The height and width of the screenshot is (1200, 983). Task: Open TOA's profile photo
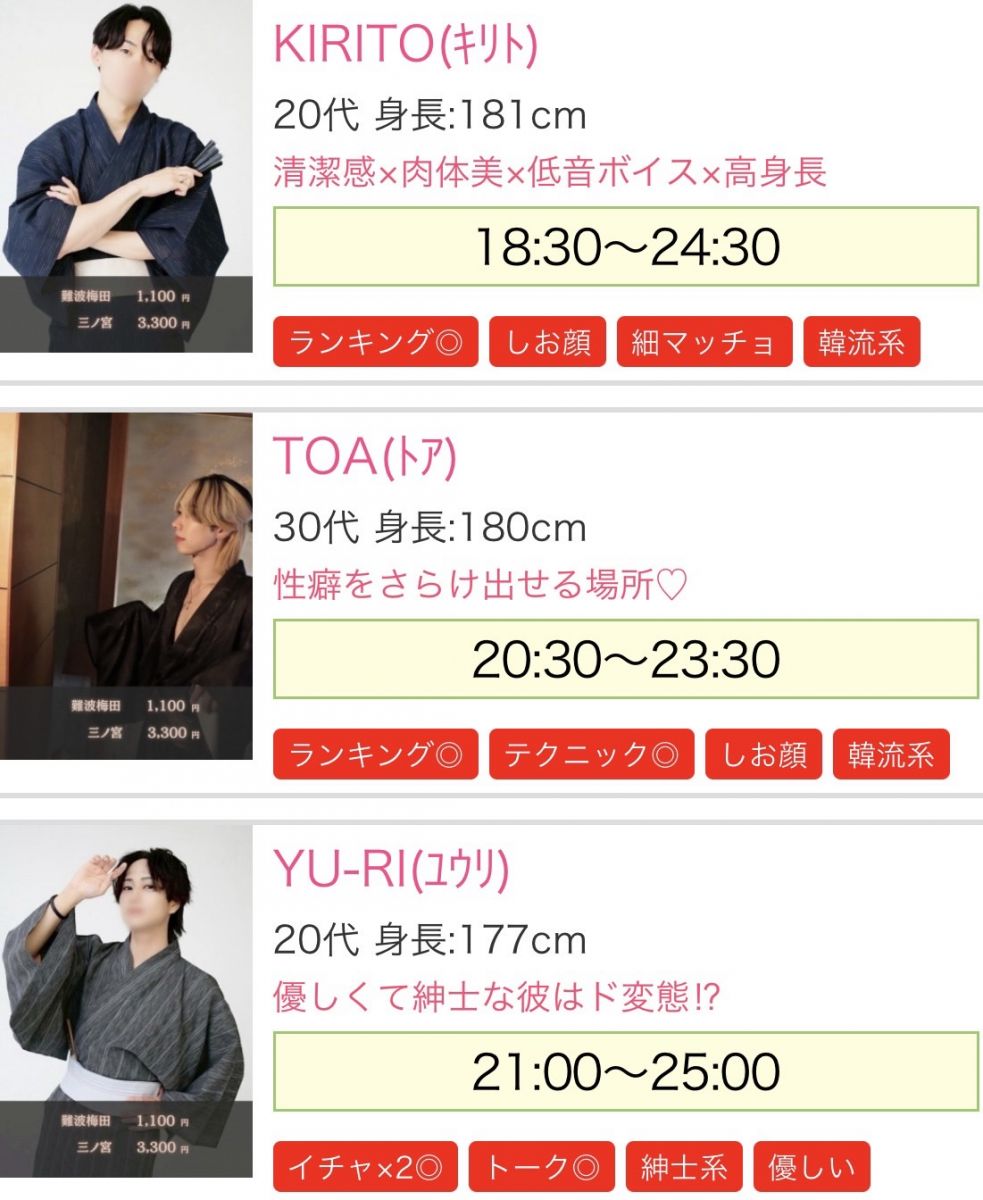[x=126, y=587]
